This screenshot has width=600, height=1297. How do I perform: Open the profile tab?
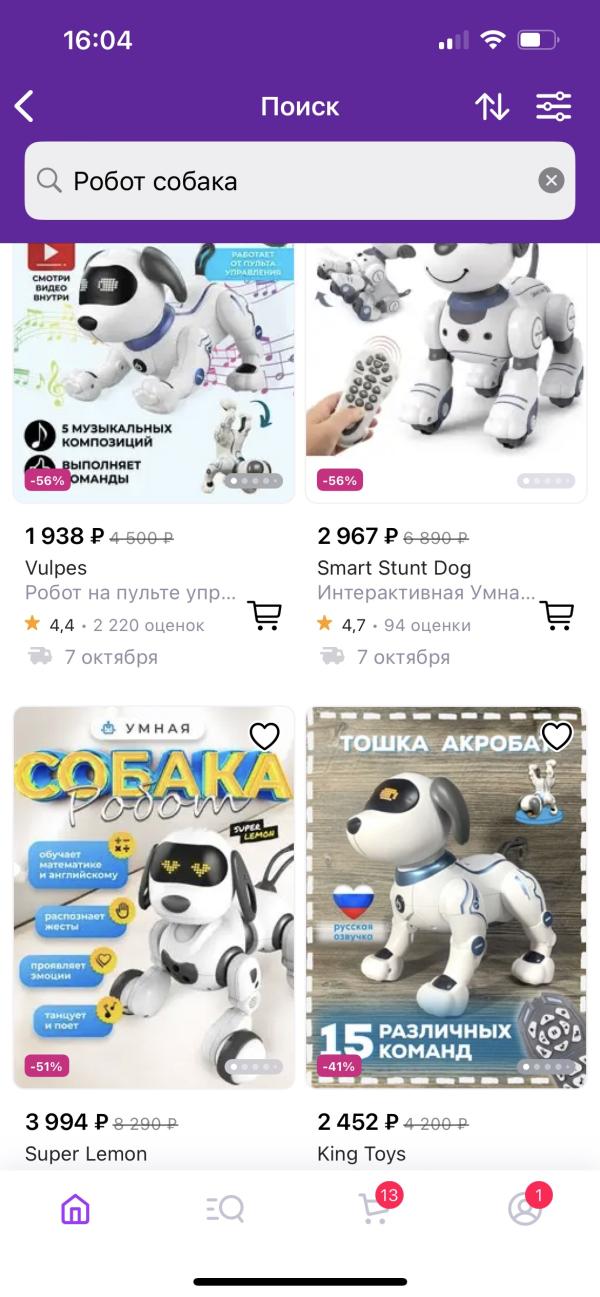click(x=524, y=1209)
